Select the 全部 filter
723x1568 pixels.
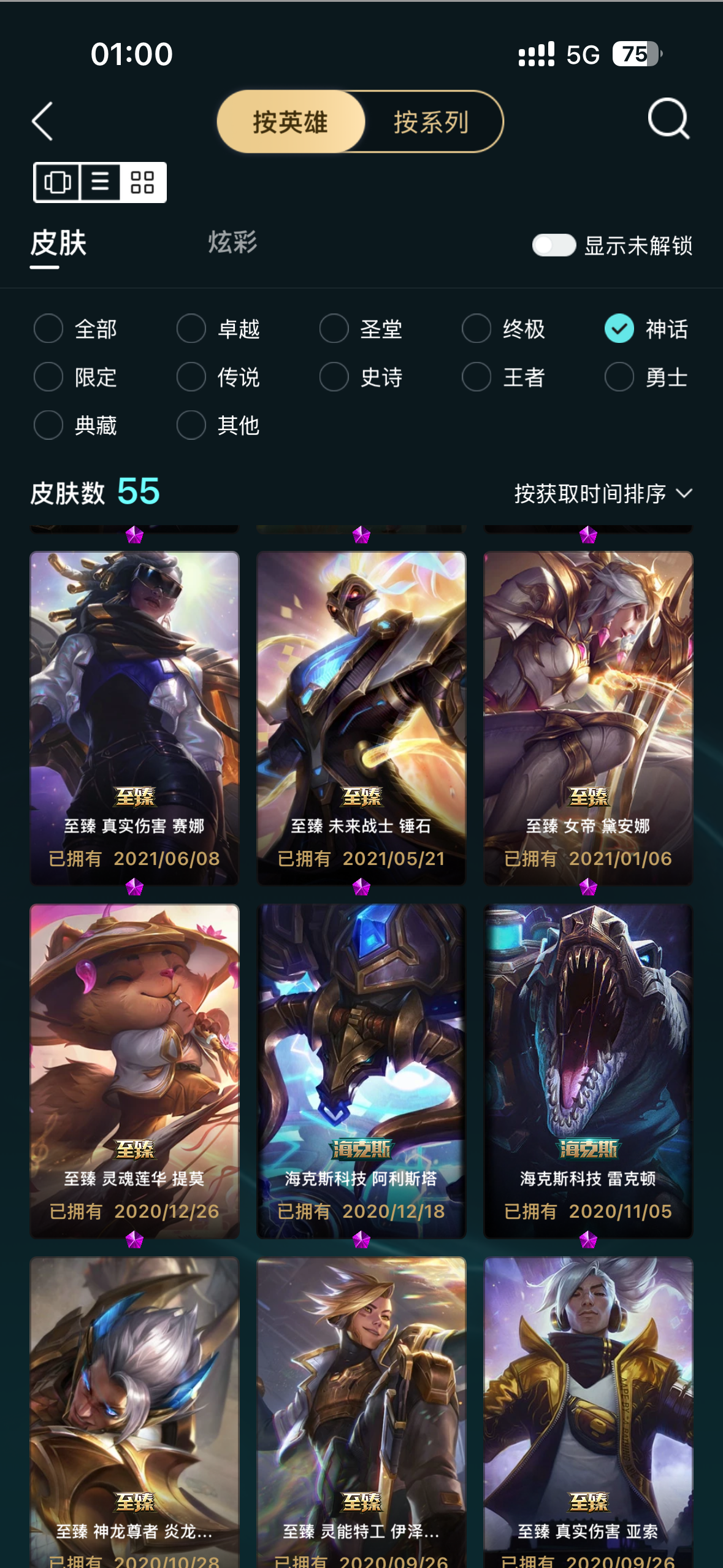click(75, 329)
